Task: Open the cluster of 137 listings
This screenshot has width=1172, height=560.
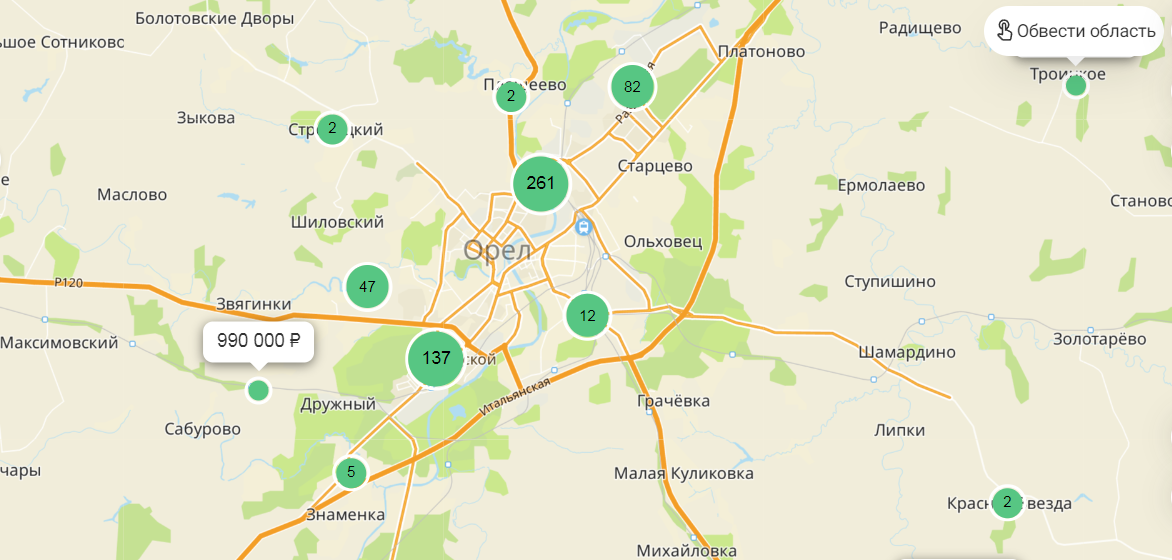Action: (x=436, y=358)
